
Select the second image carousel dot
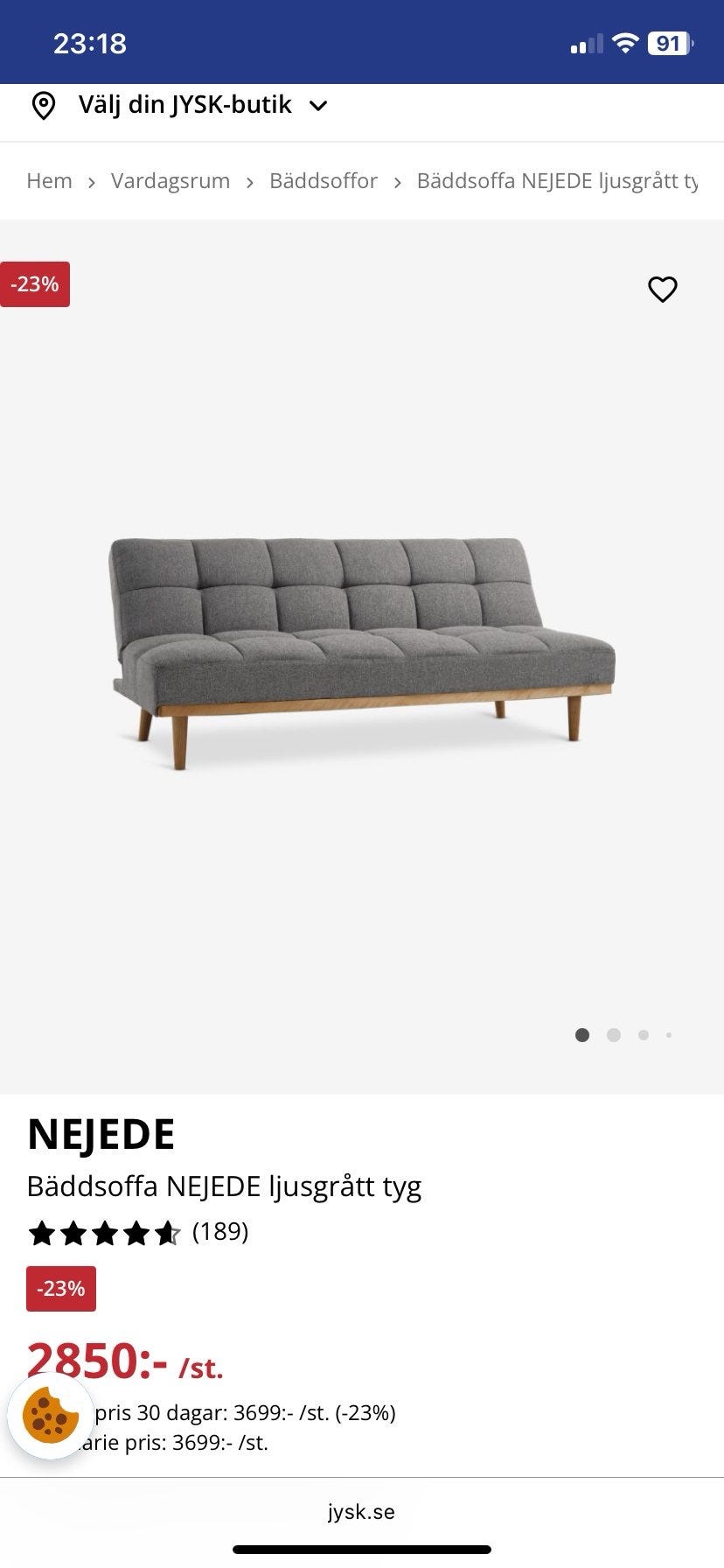pos(614,1034)
